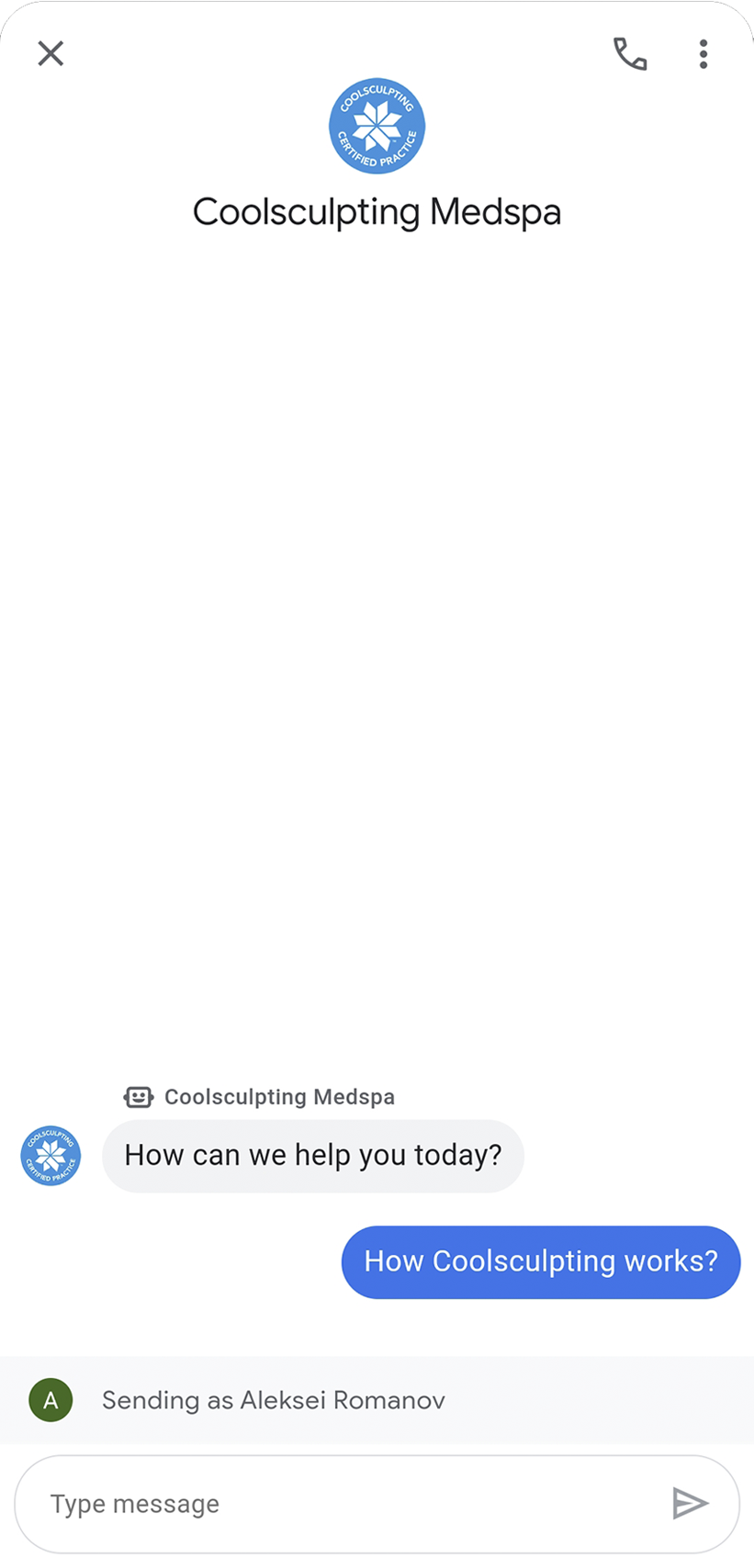754x1568 pixels.
Task: Close the Coolsculpting Medspa chat
Action: point(51,53)
